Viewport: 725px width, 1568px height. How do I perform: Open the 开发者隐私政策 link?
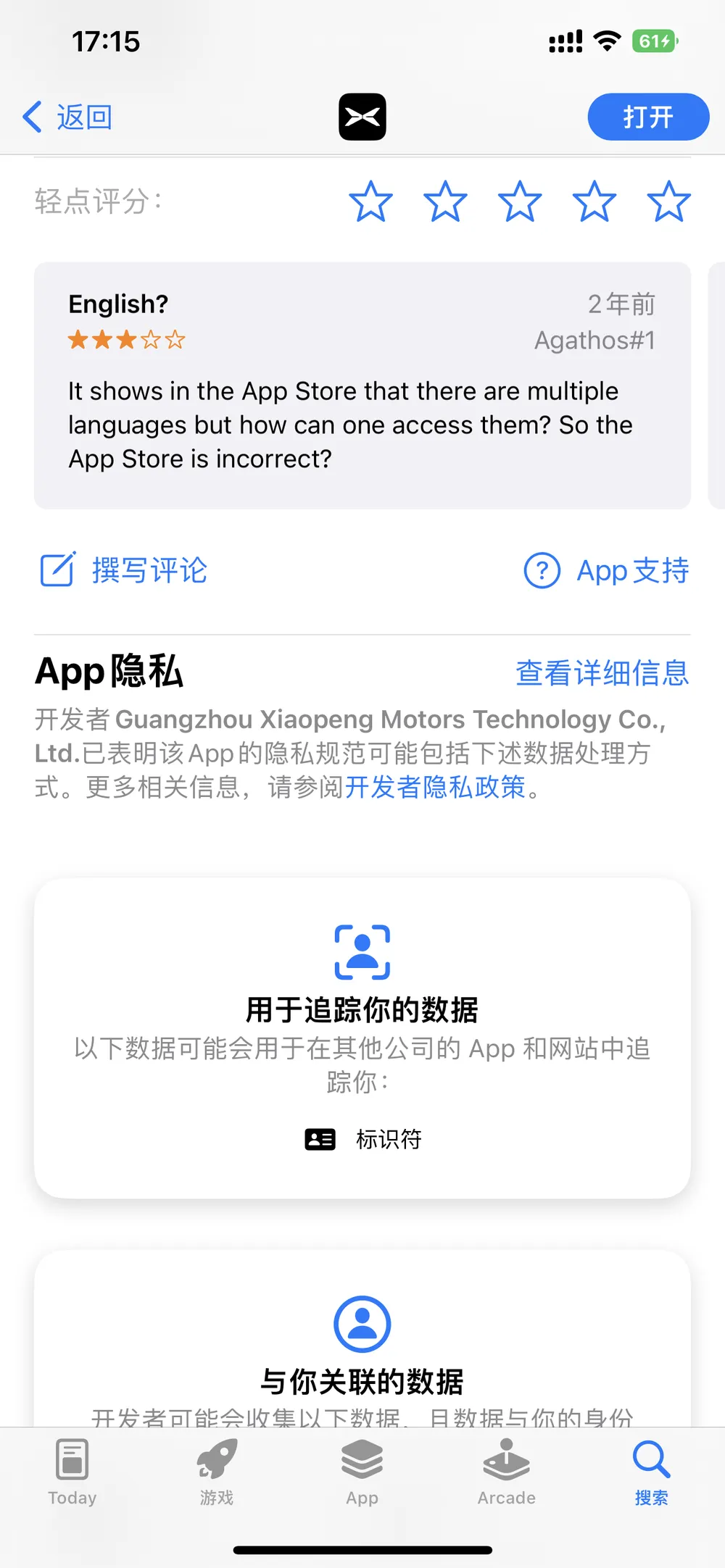pos(435,787)
